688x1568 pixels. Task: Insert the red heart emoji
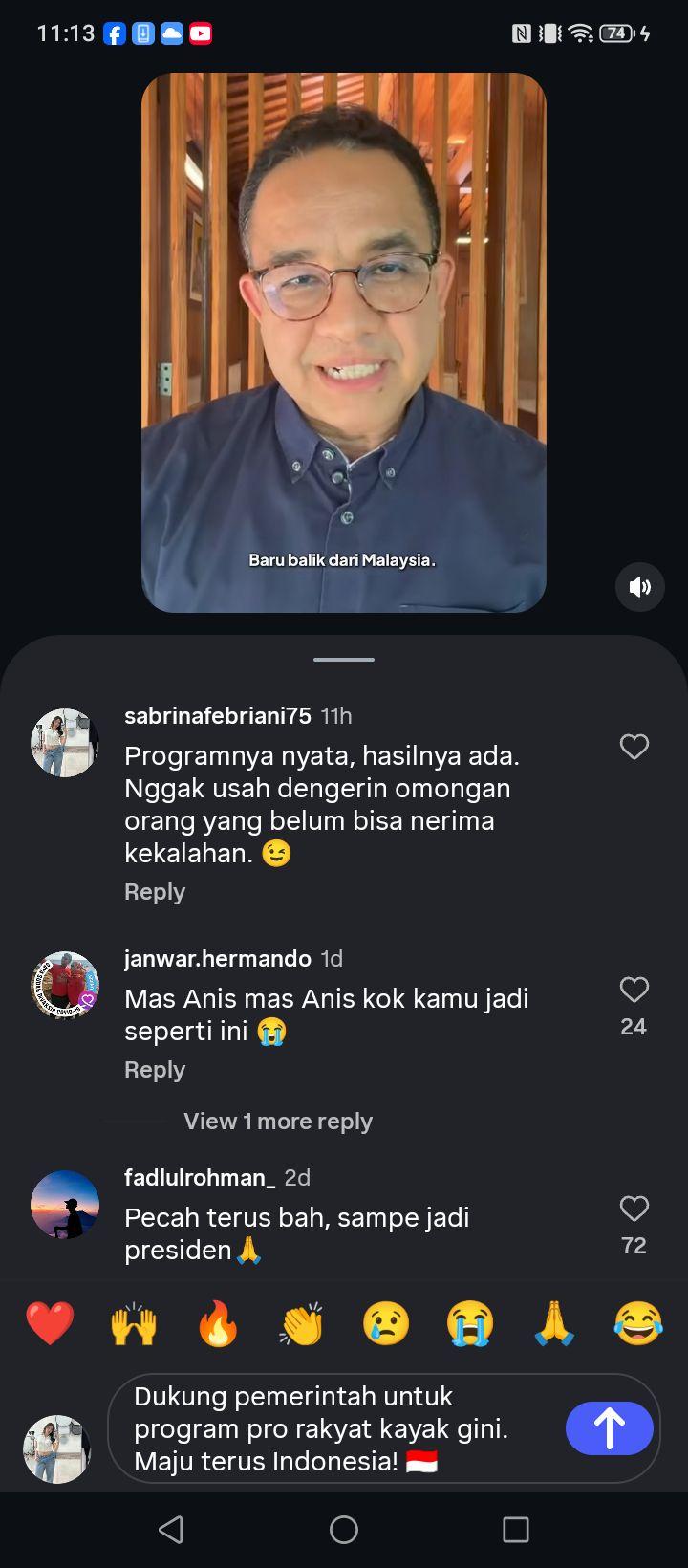pyautogui.click(x=50, y=1324)
